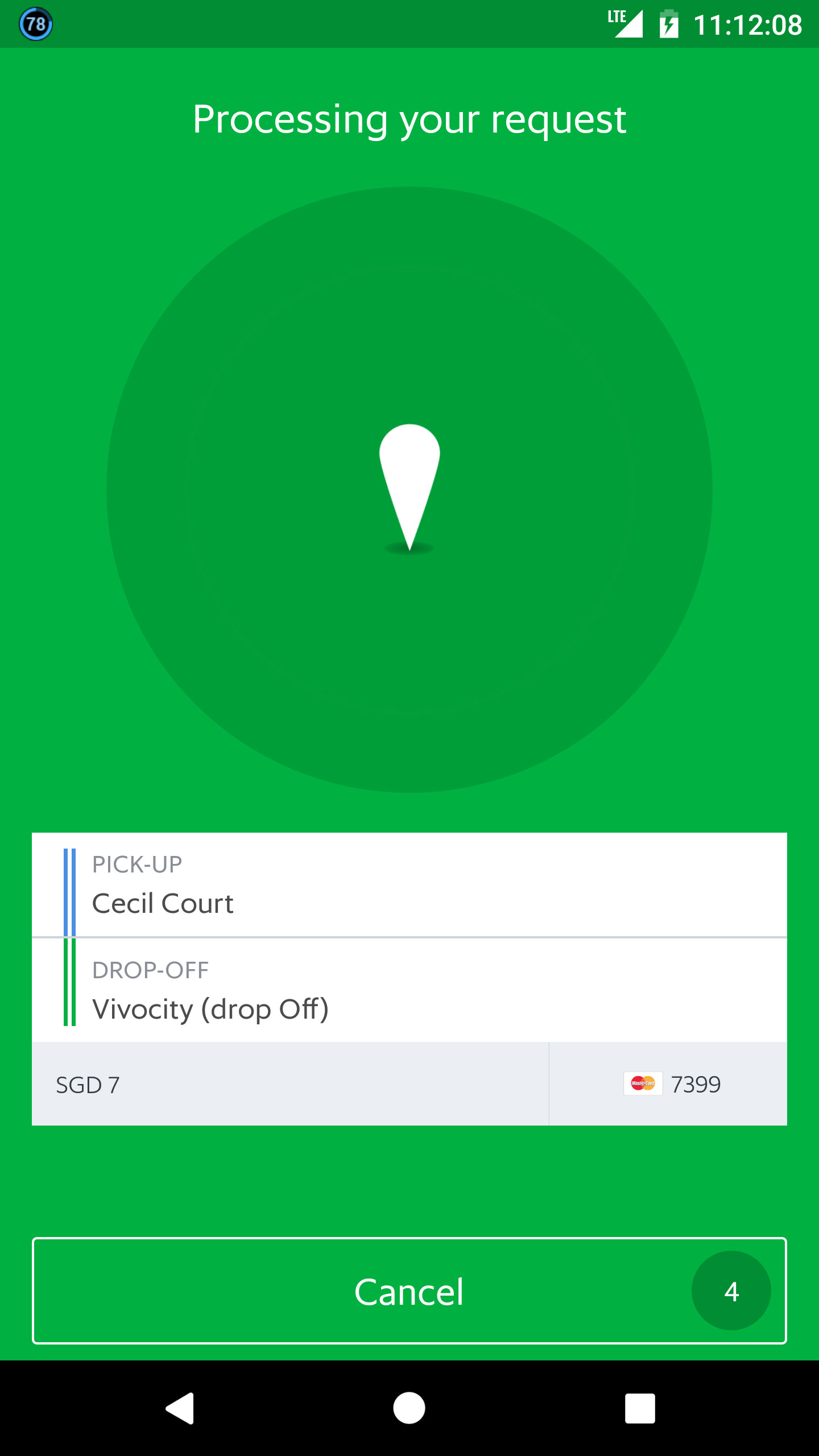
Task: Return to the home screen
Action: pos(409,1408)
